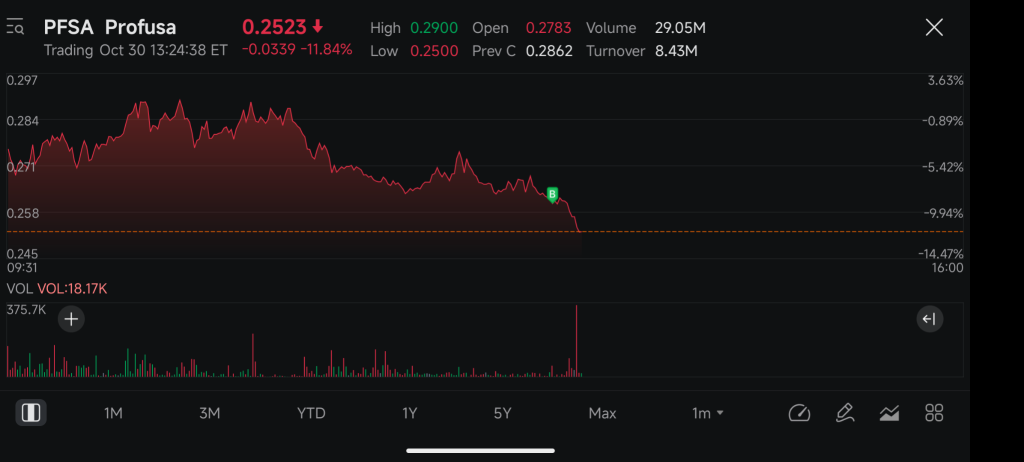
Task: Add an indicator with the plus button
Action: click(x=71, y=320)
